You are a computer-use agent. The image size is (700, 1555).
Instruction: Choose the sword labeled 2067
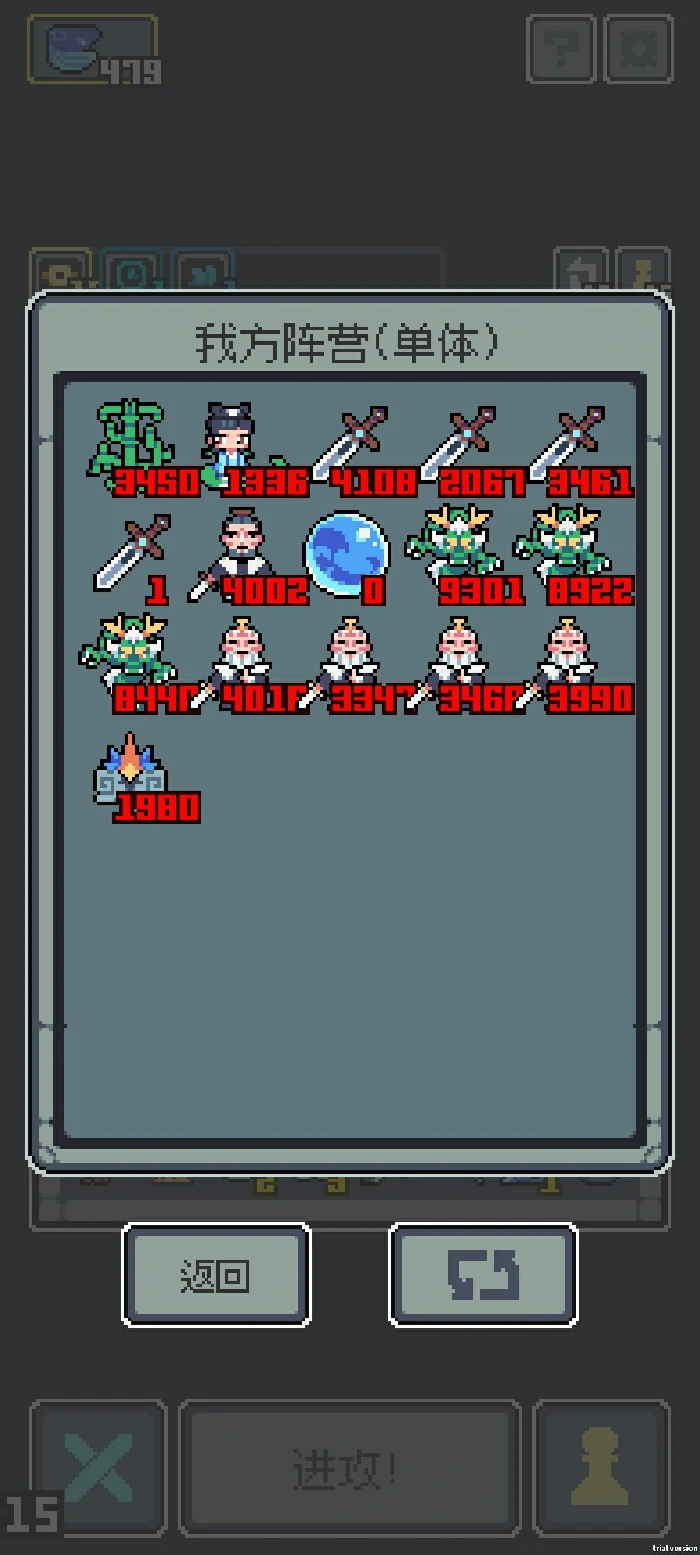click(x=460, y=445)
